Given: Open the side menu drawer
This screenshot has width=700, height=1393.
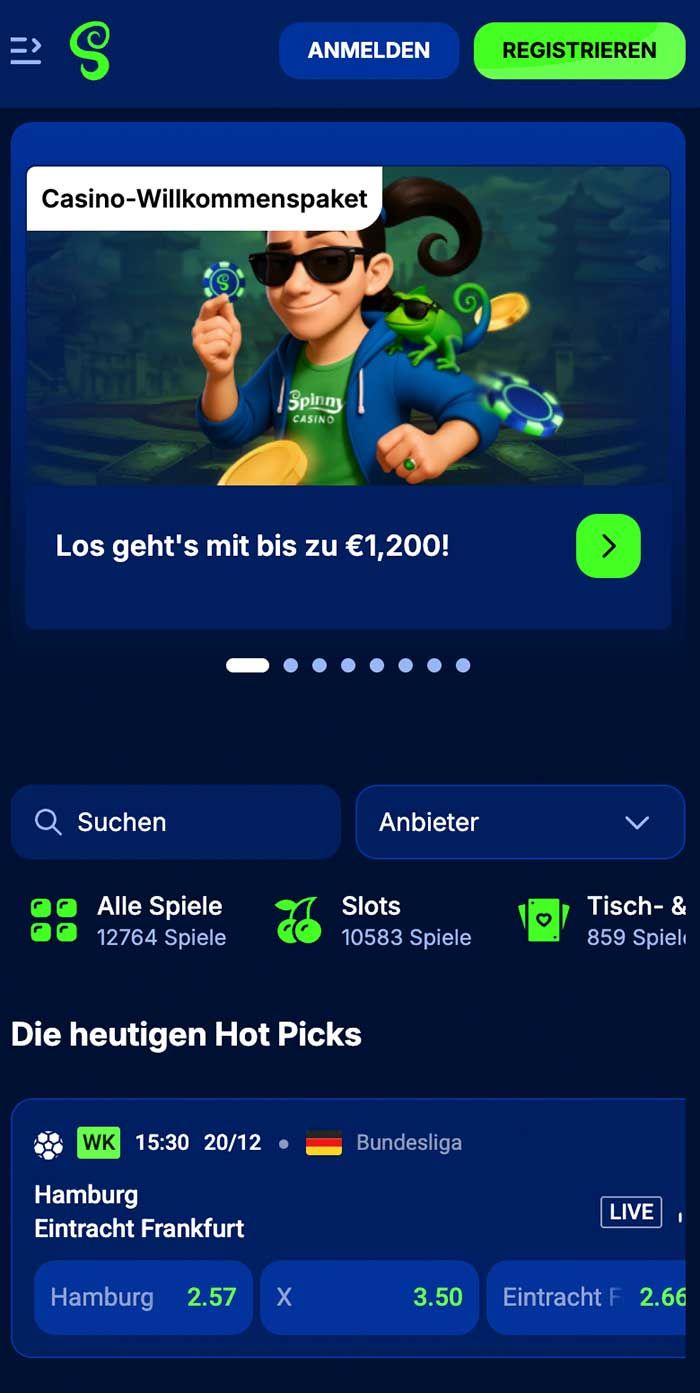Looking at the screenshot, I should 26,50.
